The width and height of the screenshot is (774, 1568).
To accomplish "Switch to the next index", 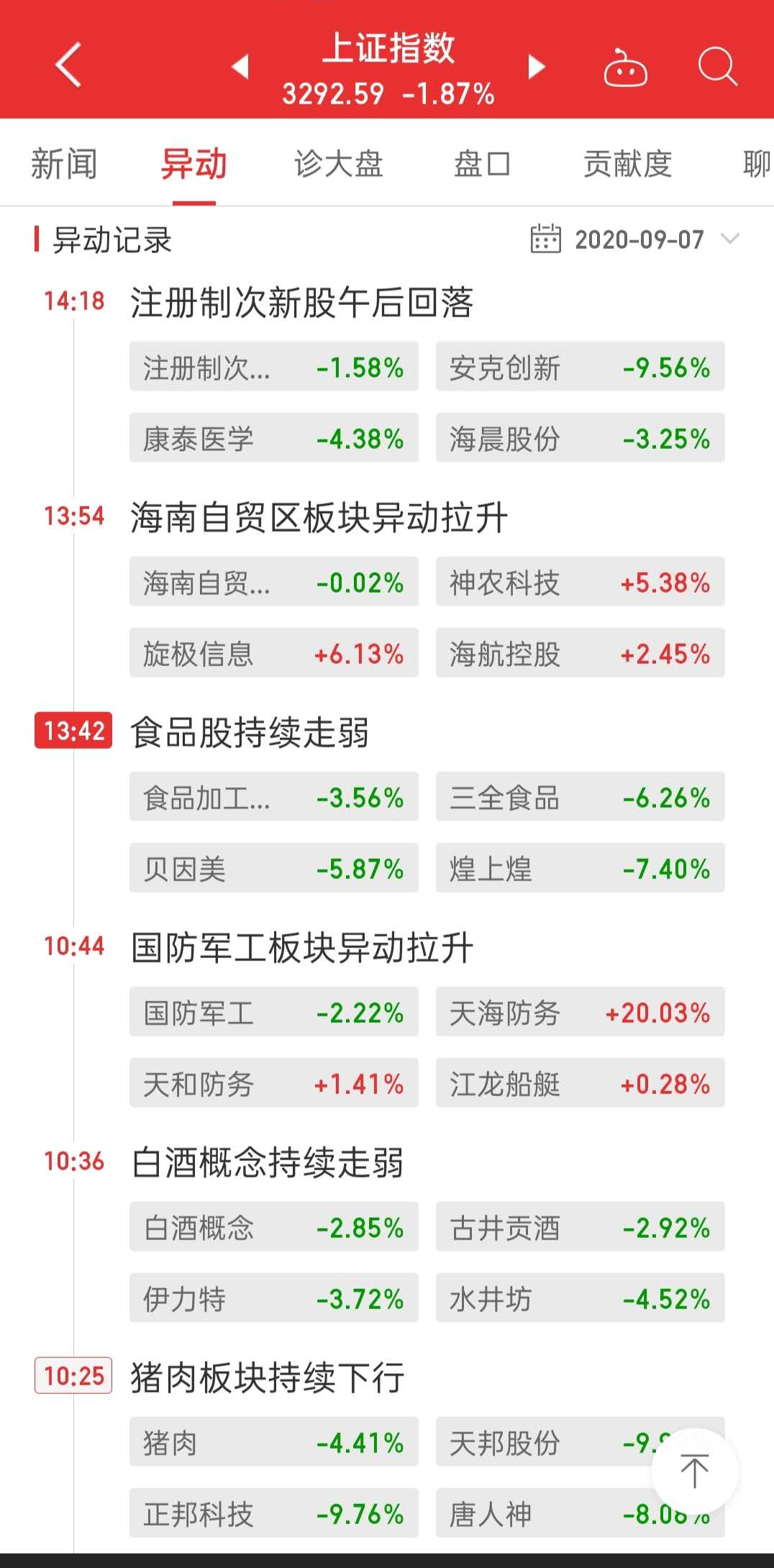I will point(536,67).
